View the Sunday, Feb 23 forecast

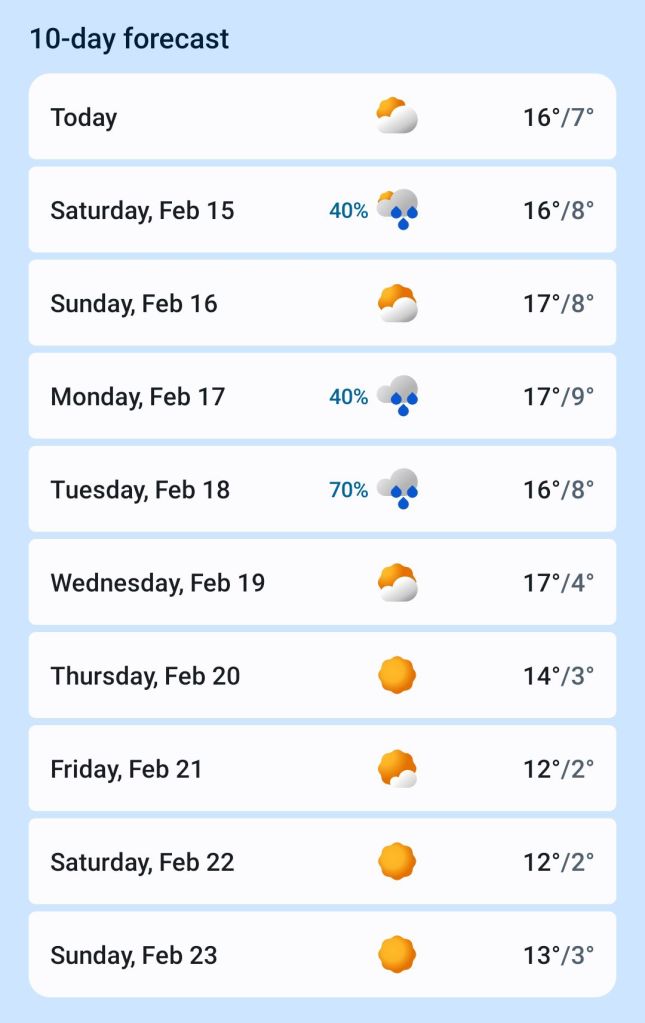click(x=322, y=954)
